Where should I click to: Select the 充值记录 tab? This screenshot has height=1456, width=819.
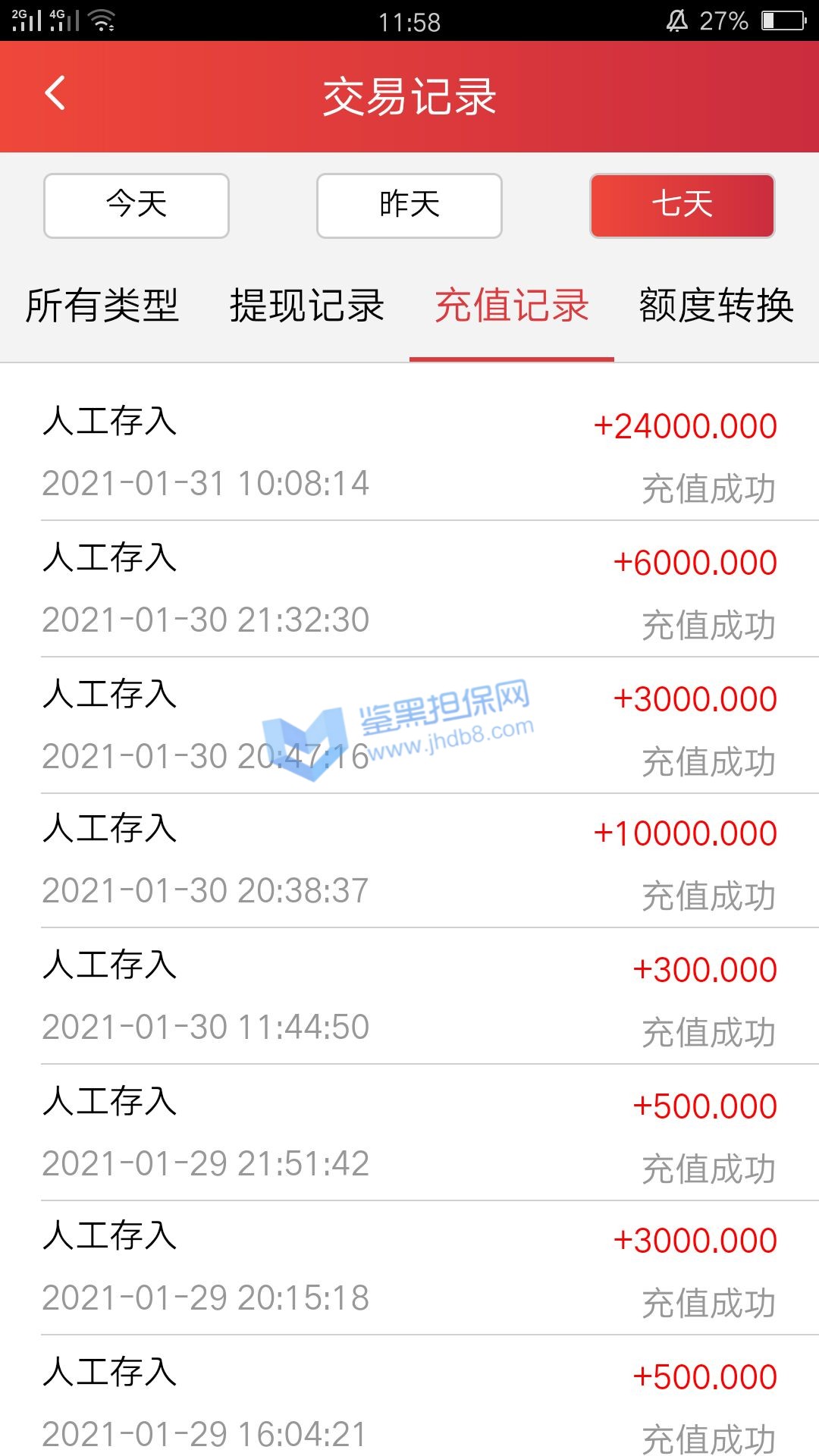[x=512, y=306]
